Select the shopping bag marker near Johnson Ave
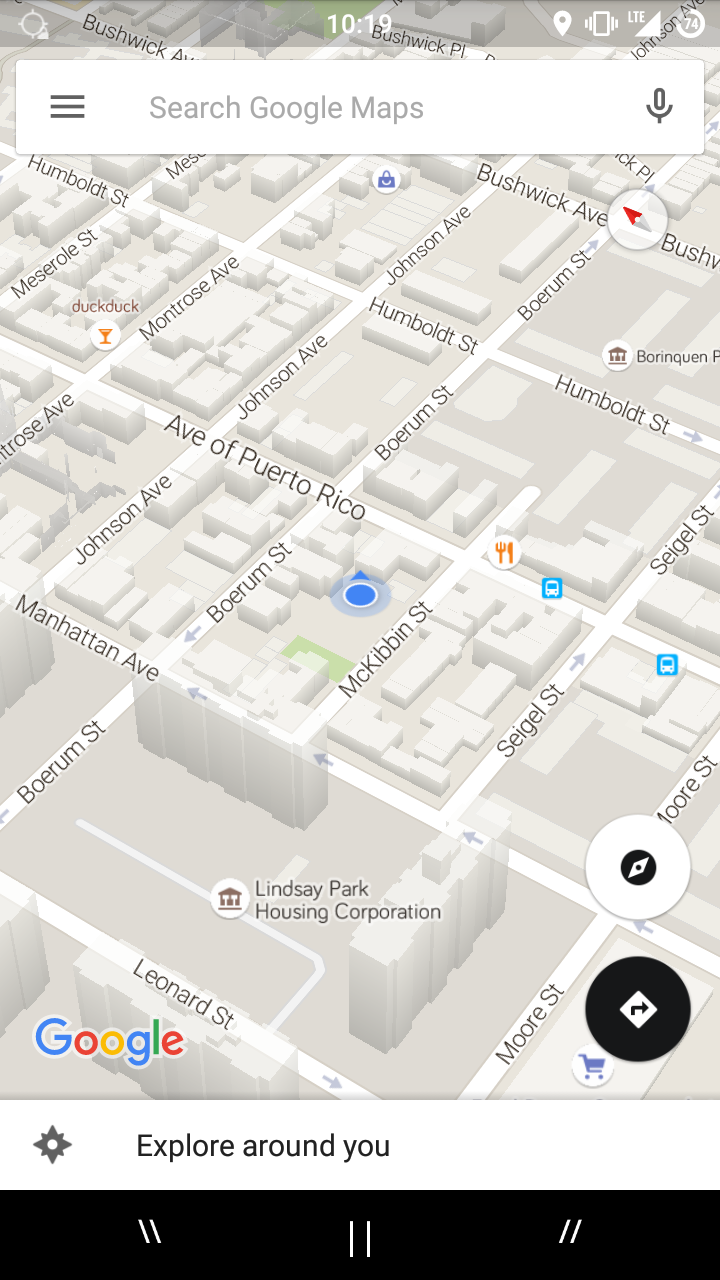The width and height of the screenshot is (720, 1280). 386,180
